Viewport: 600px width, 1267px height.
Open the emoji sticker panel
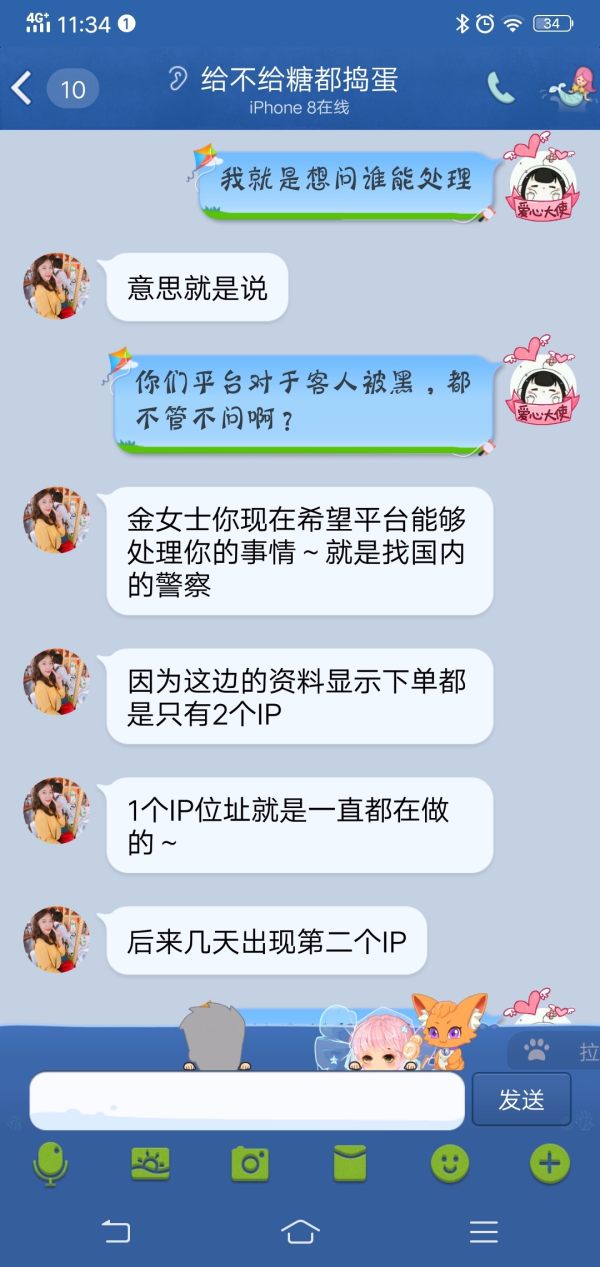tap(450, 1163)
